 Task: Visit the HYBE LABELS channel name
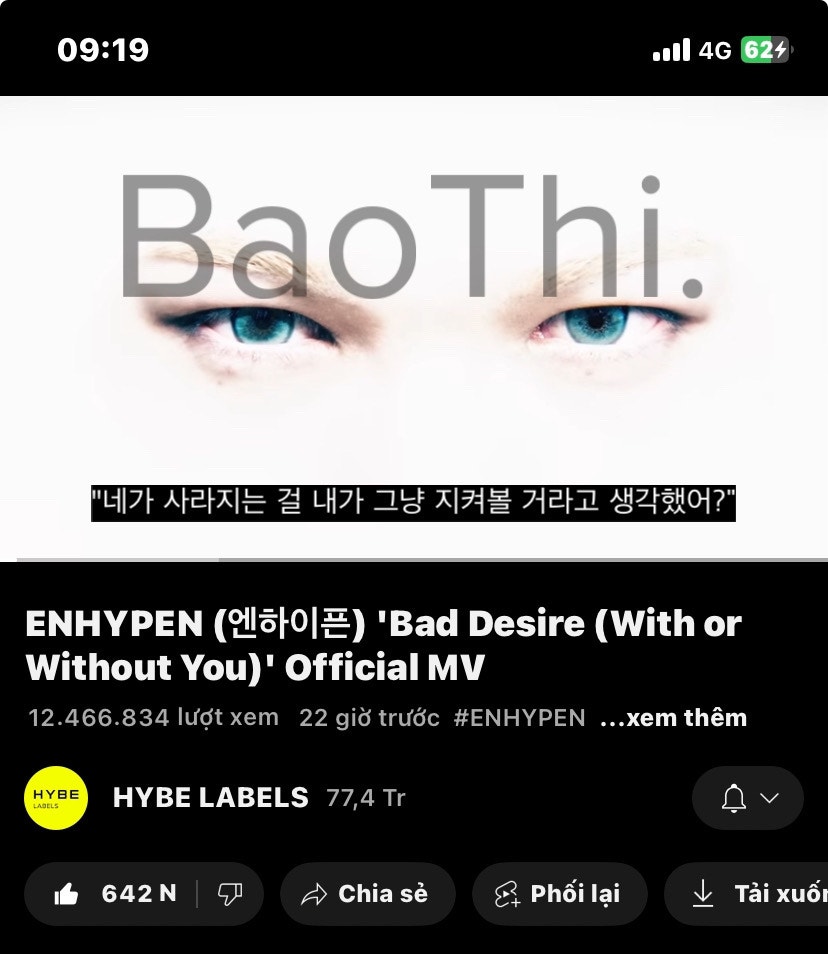point(209,797)
